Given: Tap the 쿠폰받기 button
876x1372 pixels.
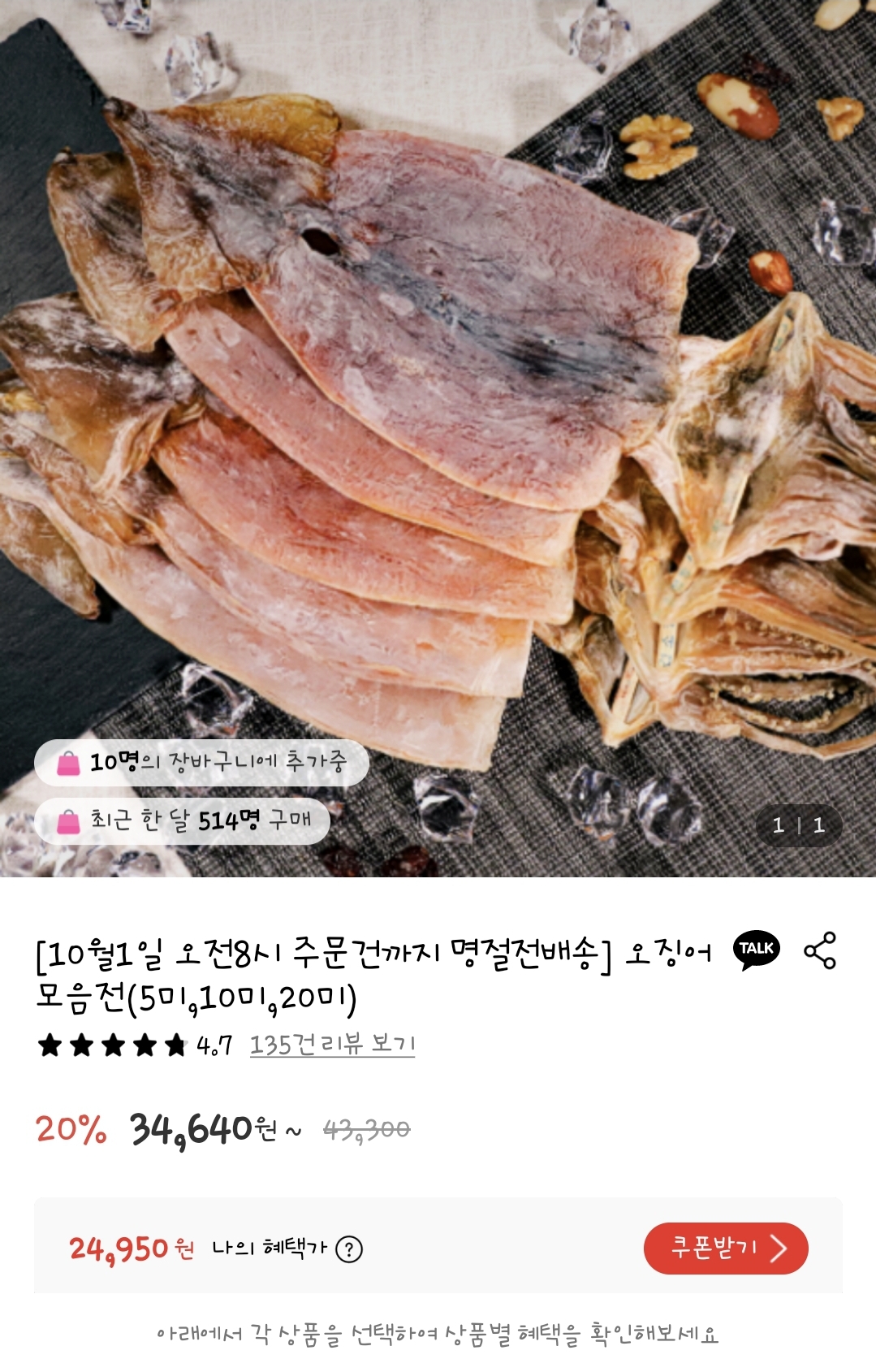Looking at the screenshot, I should point(725,1248).
